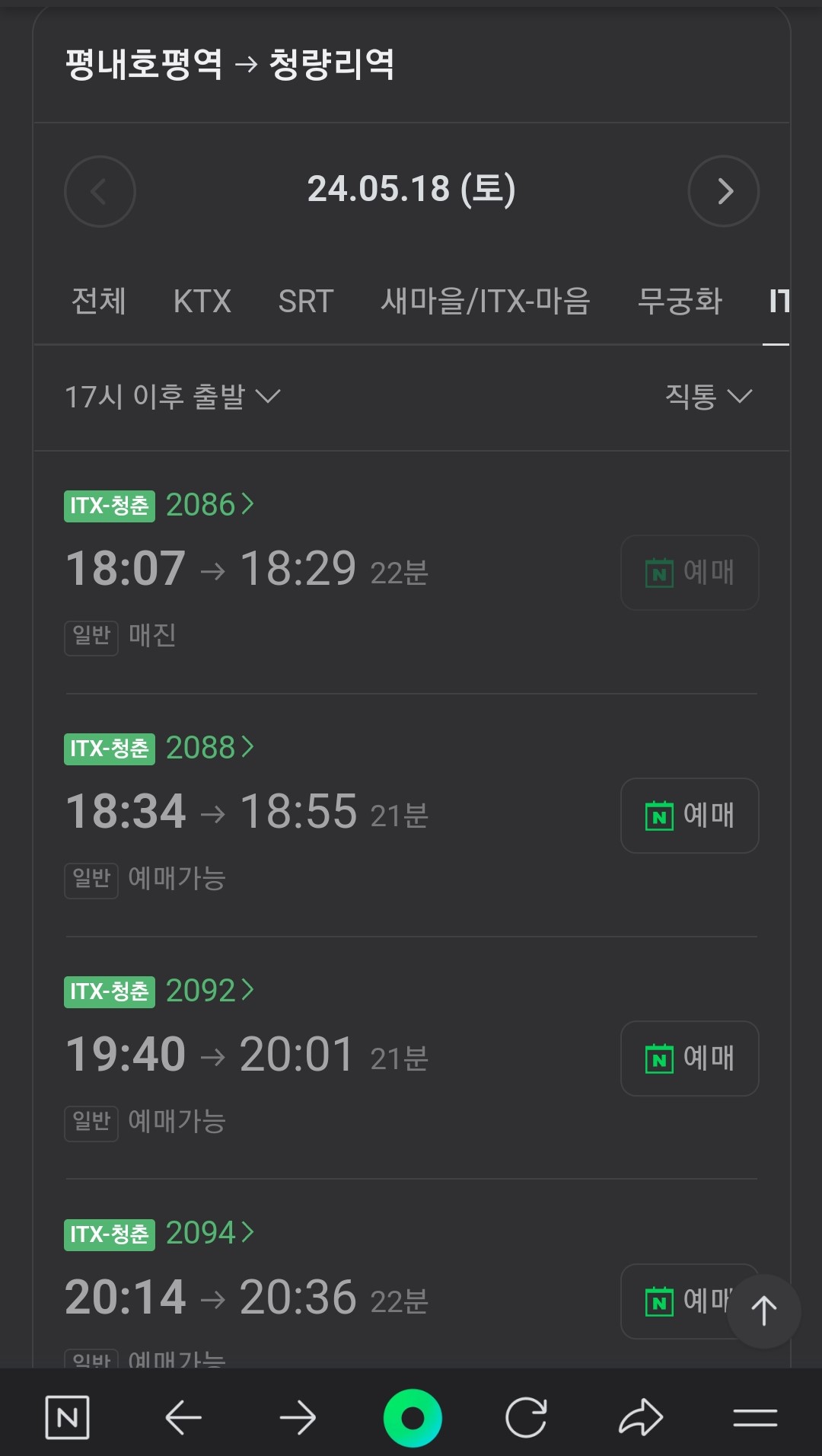Switch to the KTX tab

tap(202, 302)
